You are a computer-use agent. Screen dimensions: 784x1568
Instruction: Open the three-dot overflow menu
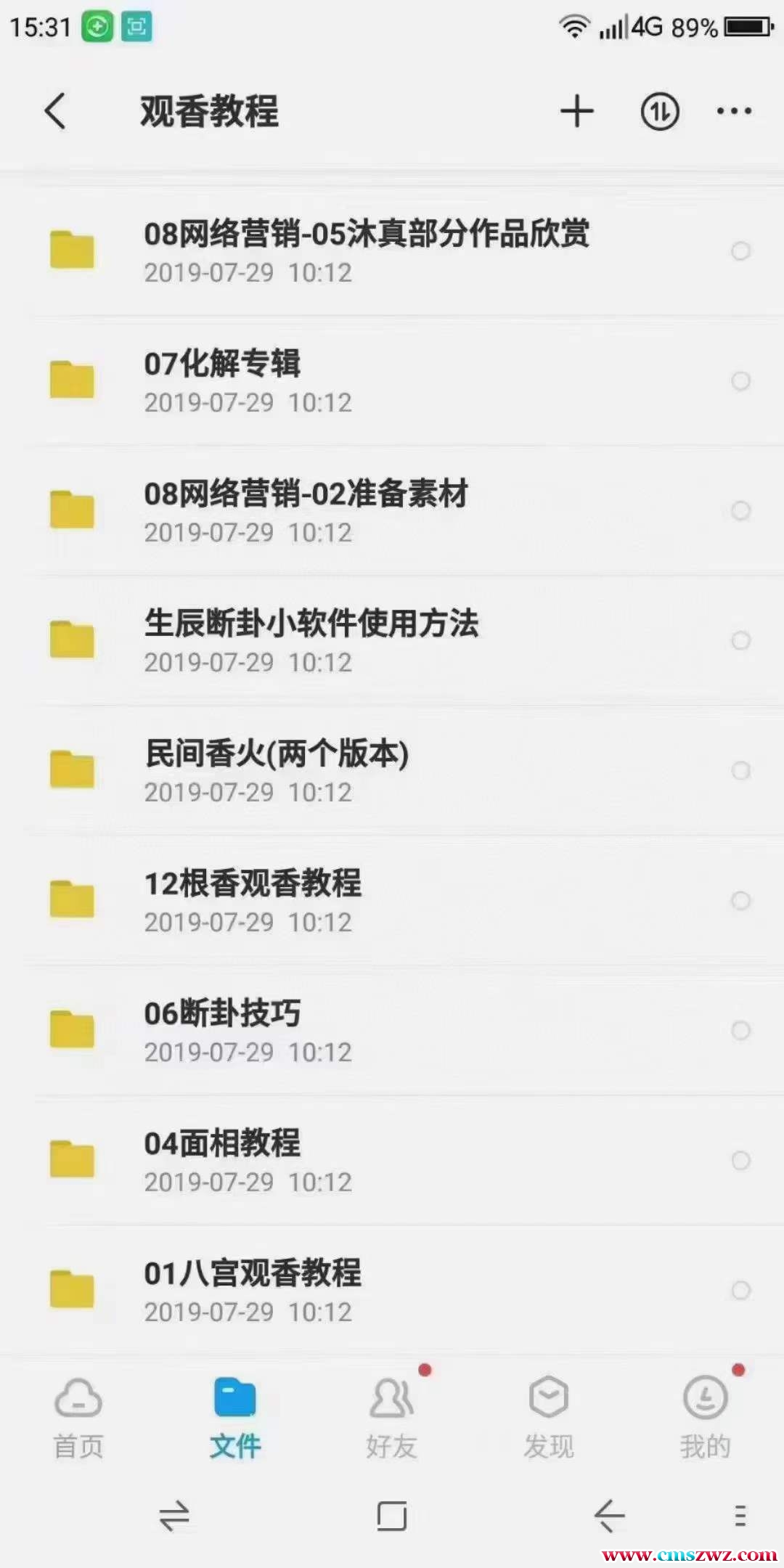[x=734, y=111]
